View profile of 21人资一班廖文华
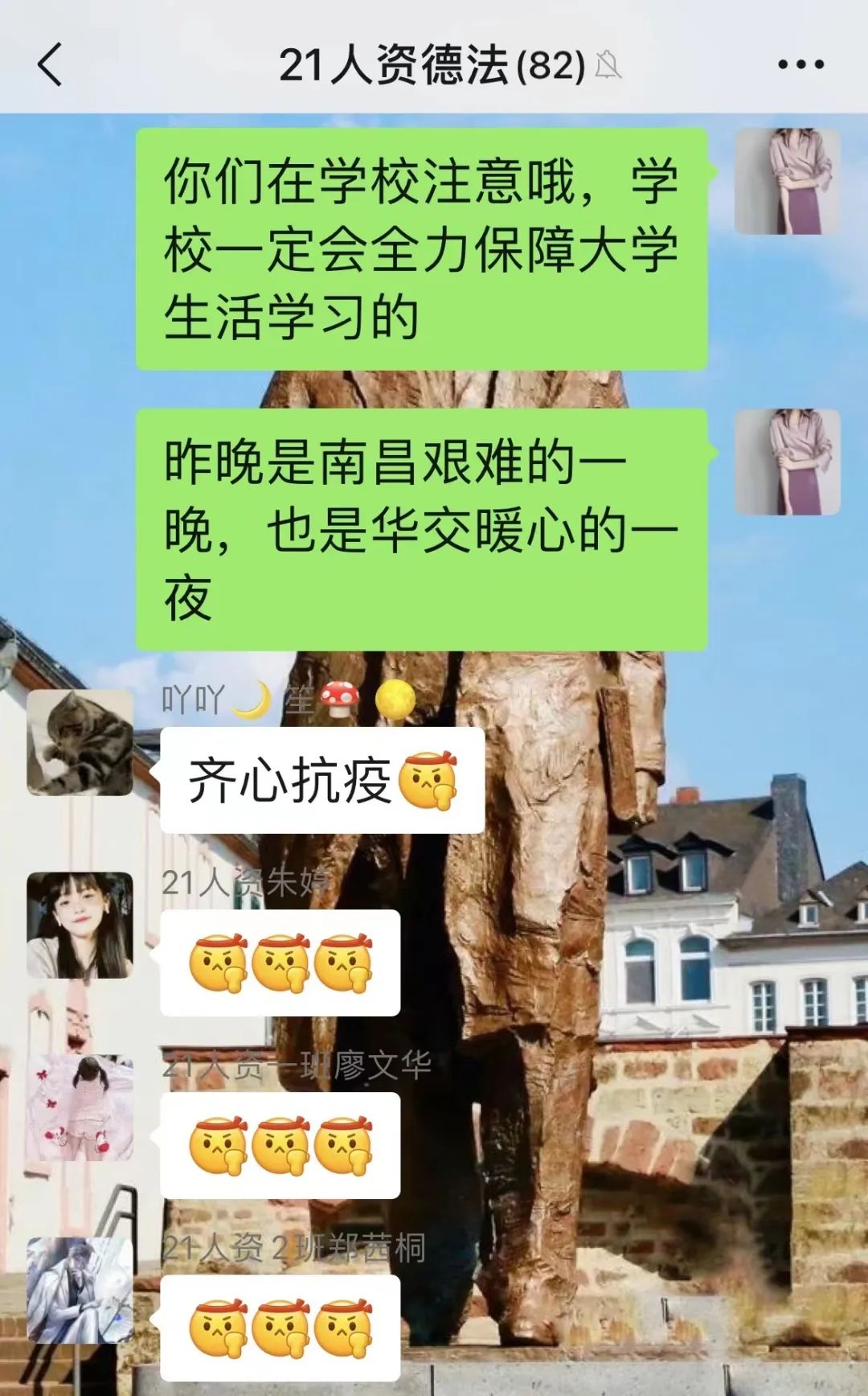The height and width of the screenshot is (1396, 868). click(x=80, y=1107)
